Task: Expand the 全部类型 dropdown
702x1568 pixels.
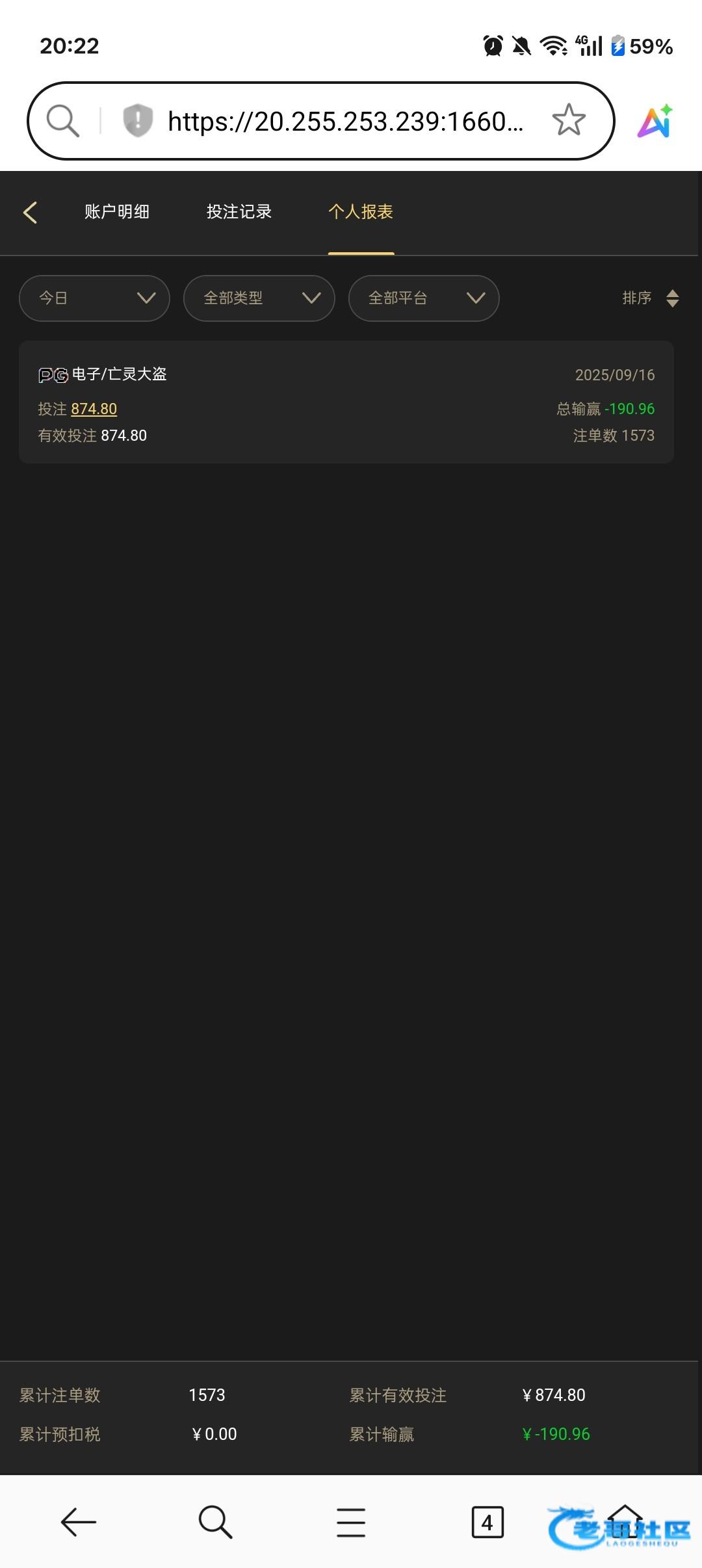Action: pos(259,298)
